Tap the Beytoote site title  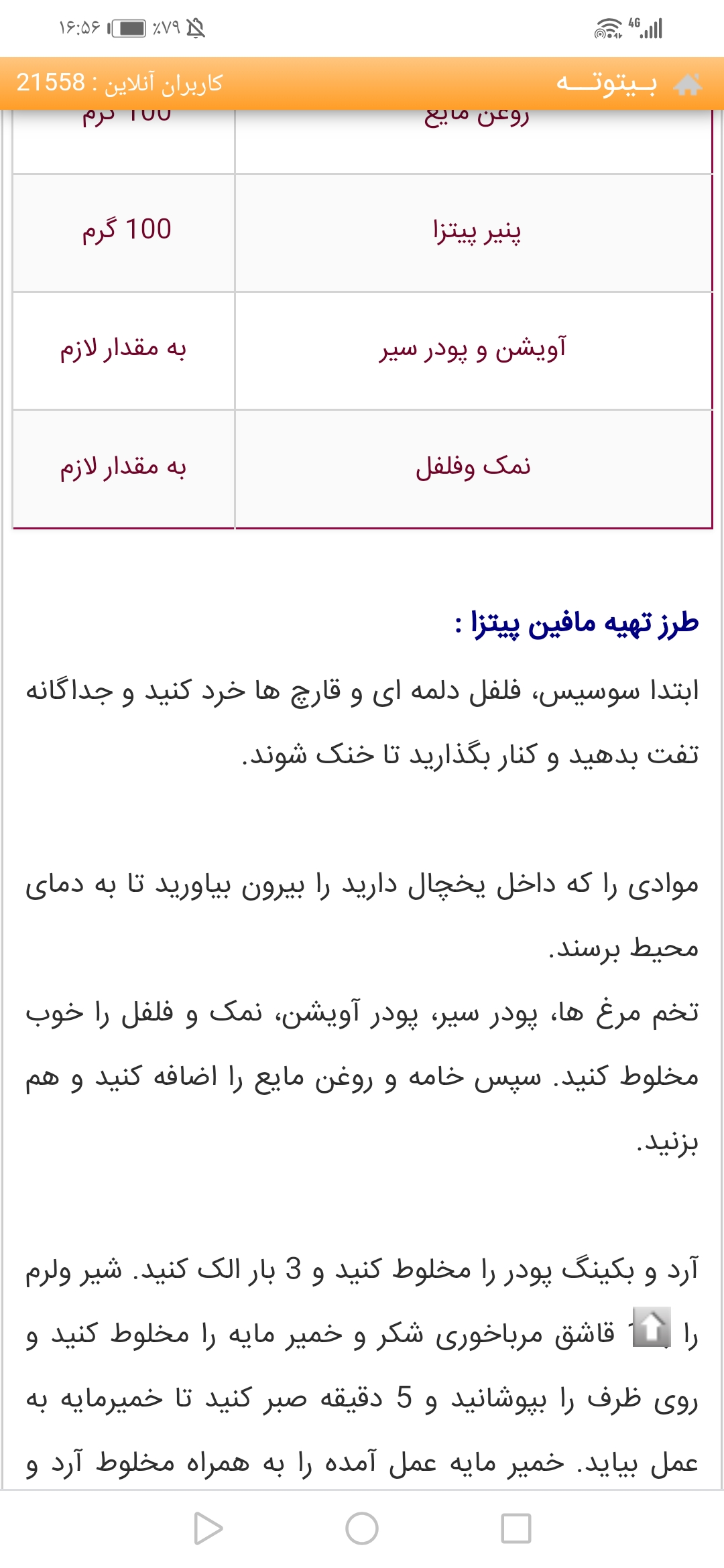pos(605,84)
